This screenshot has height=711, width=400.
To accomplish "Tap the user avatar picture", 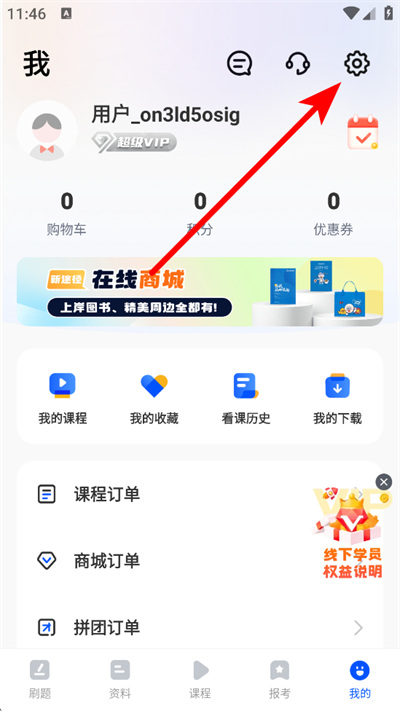I will click(x=47, y=131).
